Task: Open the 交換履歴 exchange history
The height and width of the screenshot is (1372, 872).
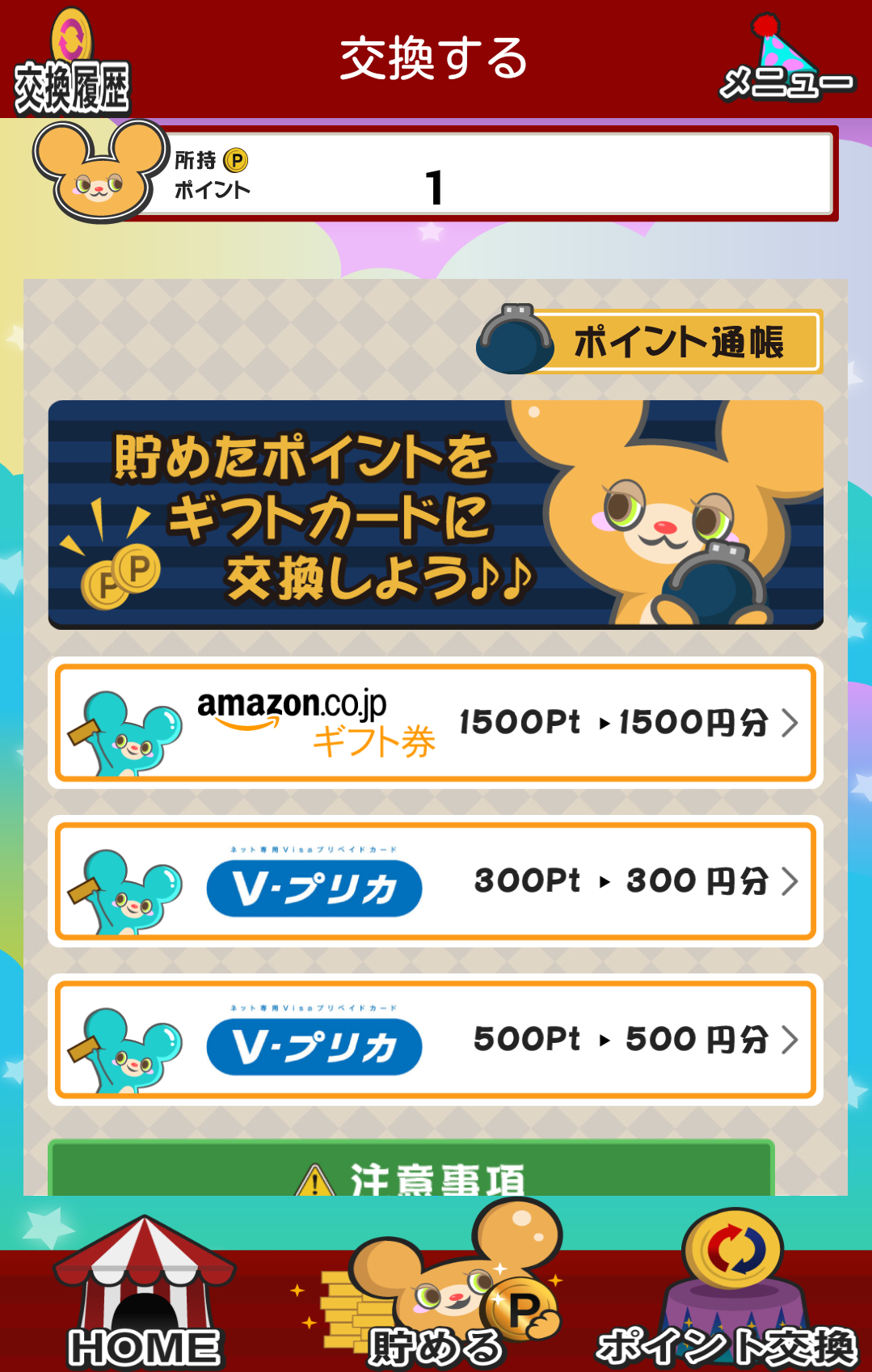Action: (x=72, y=65)
